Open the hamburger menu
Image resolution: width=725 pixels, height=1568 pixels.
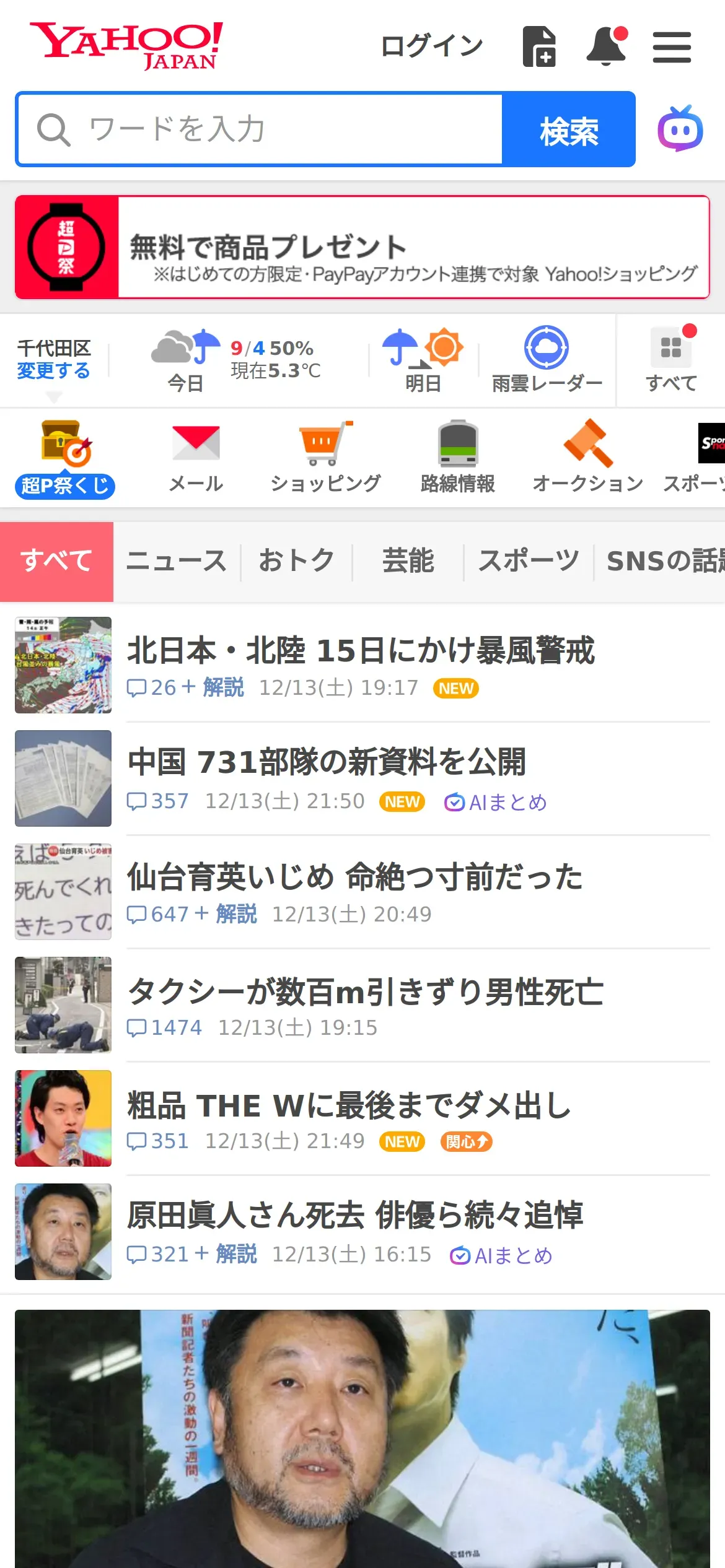click(672, 48)
